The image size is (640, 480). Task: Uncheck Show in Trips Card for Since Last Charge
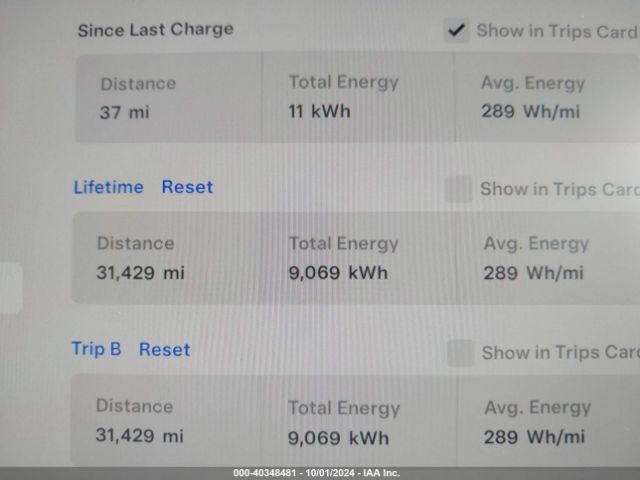[457, 30]
